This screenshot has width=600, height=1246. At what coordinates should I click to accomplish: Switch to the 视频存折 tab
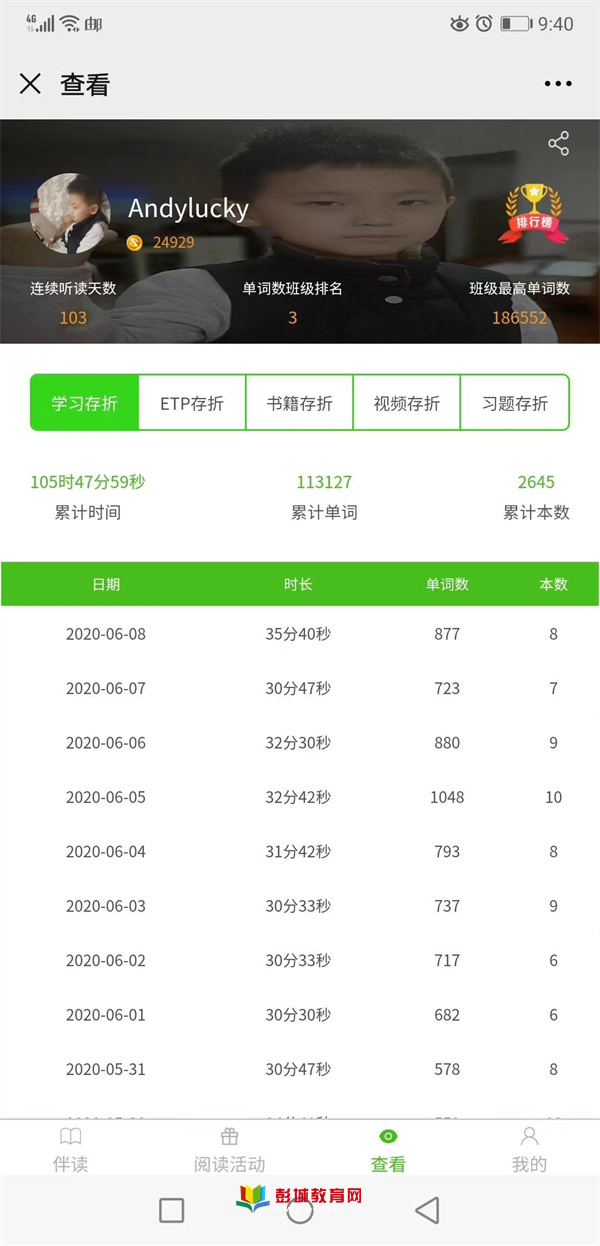[x=406, y=403]
